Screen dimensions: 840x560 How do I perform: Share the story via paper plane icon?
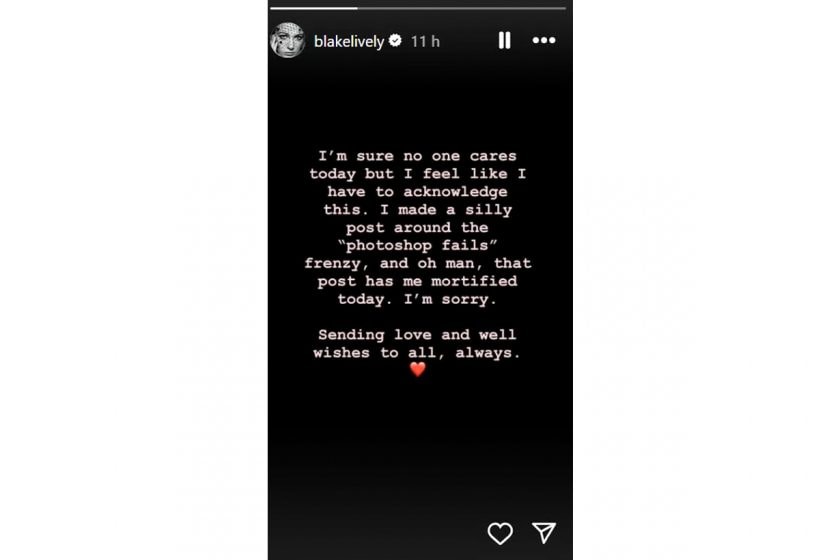(x=543, y=532)
